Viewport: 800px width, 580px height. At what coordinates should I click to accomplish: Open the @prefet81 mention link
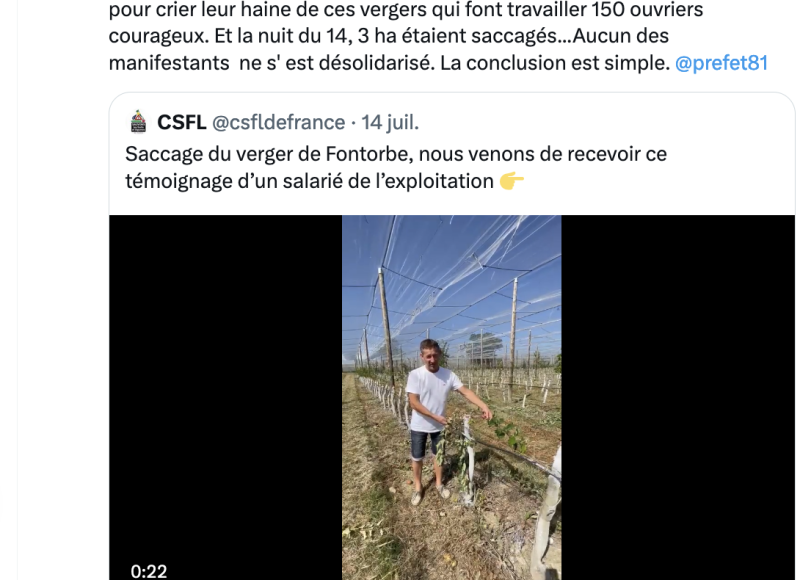(721, 62)
